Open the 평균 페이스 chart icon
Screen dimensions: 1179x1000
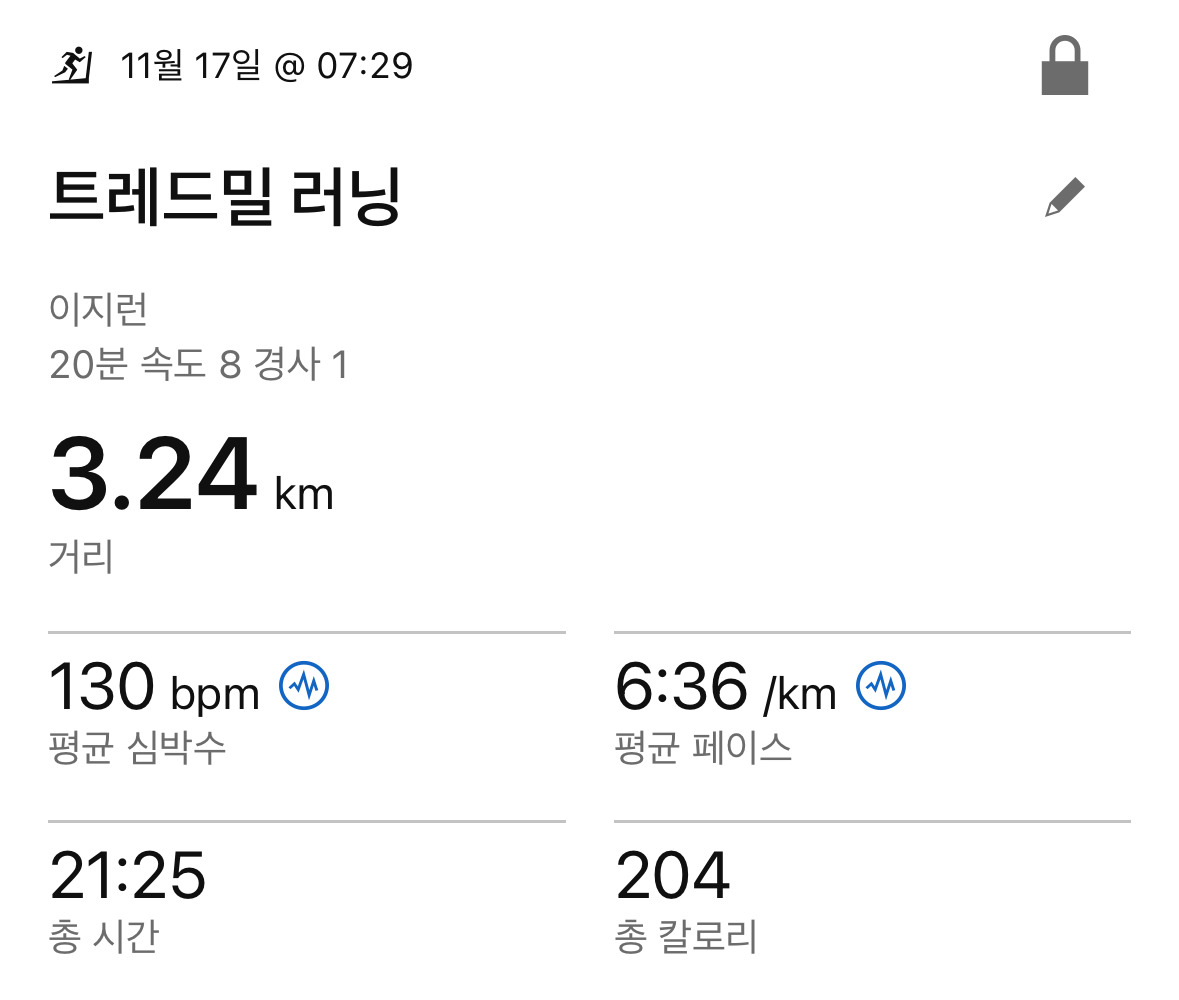click(881, 686)
